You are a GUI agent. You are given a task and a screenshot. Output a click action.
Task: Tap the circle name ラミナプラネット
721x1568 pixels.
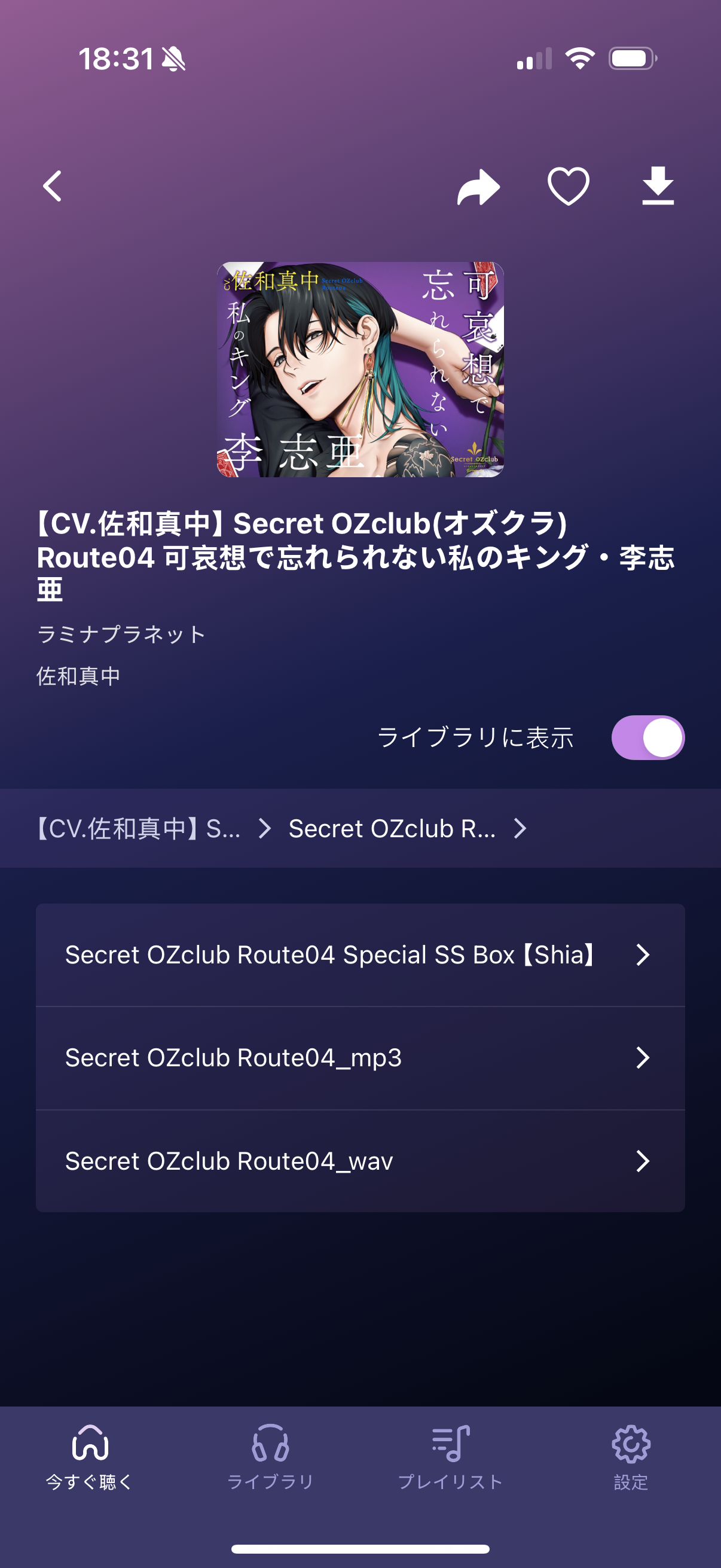pyautogui.click(x=122, y=634)
